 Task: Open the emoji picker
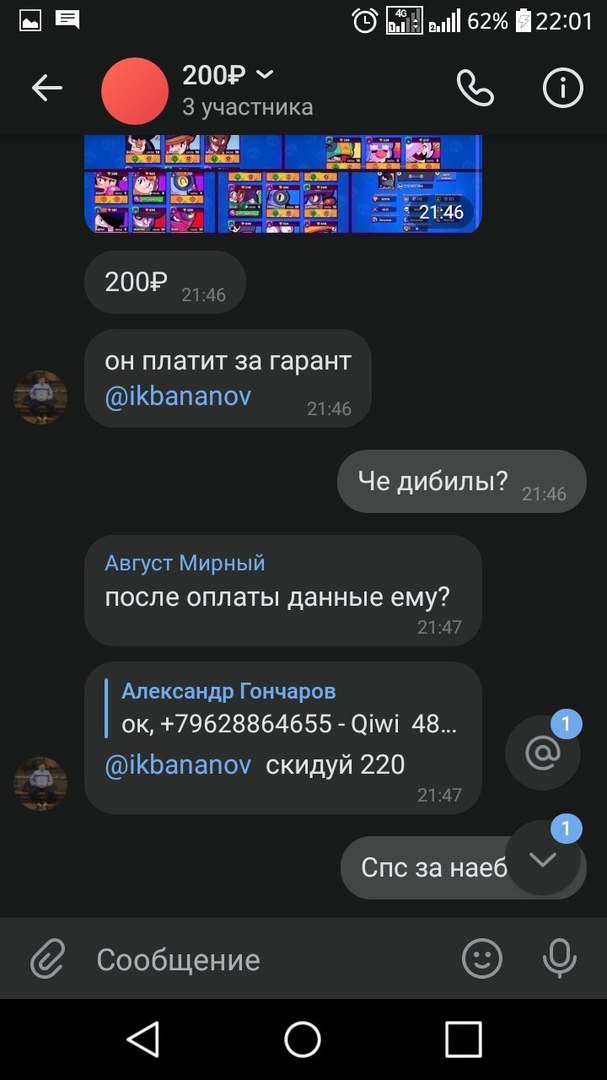click(482, 959)
